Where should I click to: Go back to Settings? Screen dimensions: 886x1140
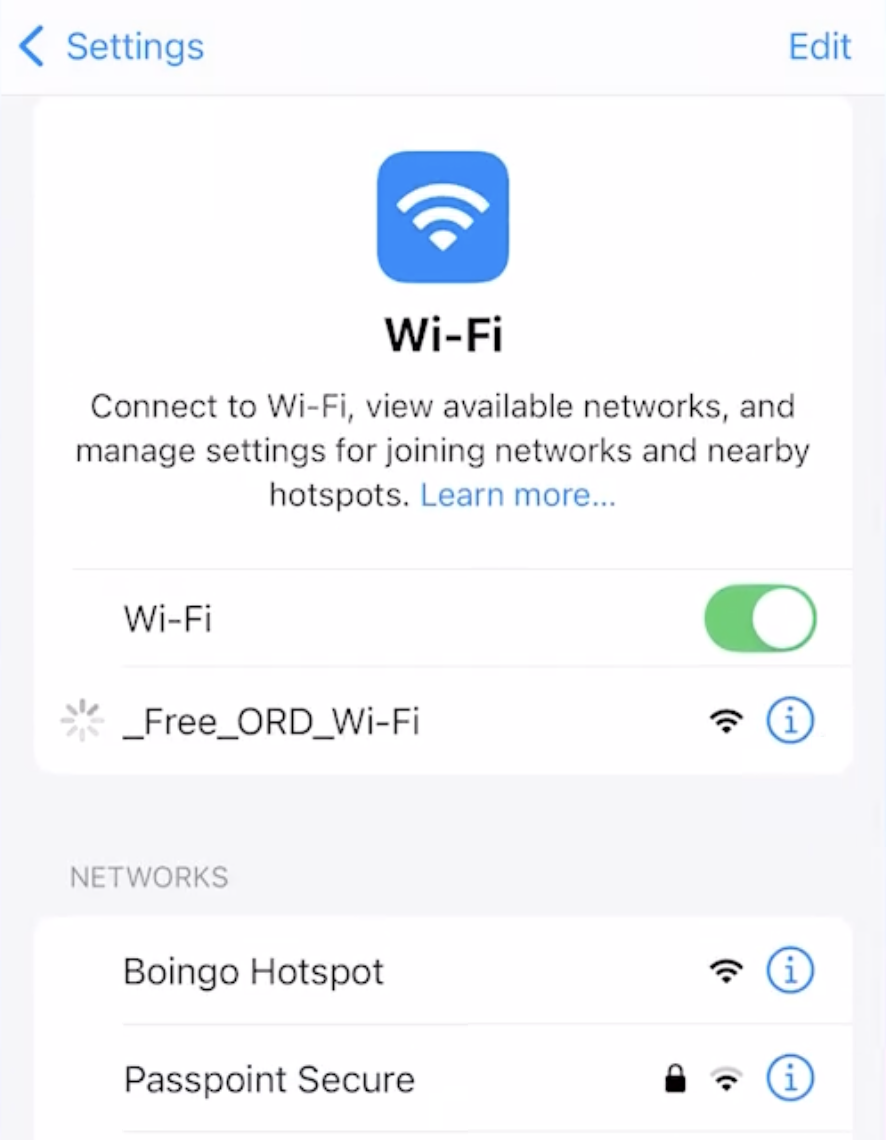(112, 47)
